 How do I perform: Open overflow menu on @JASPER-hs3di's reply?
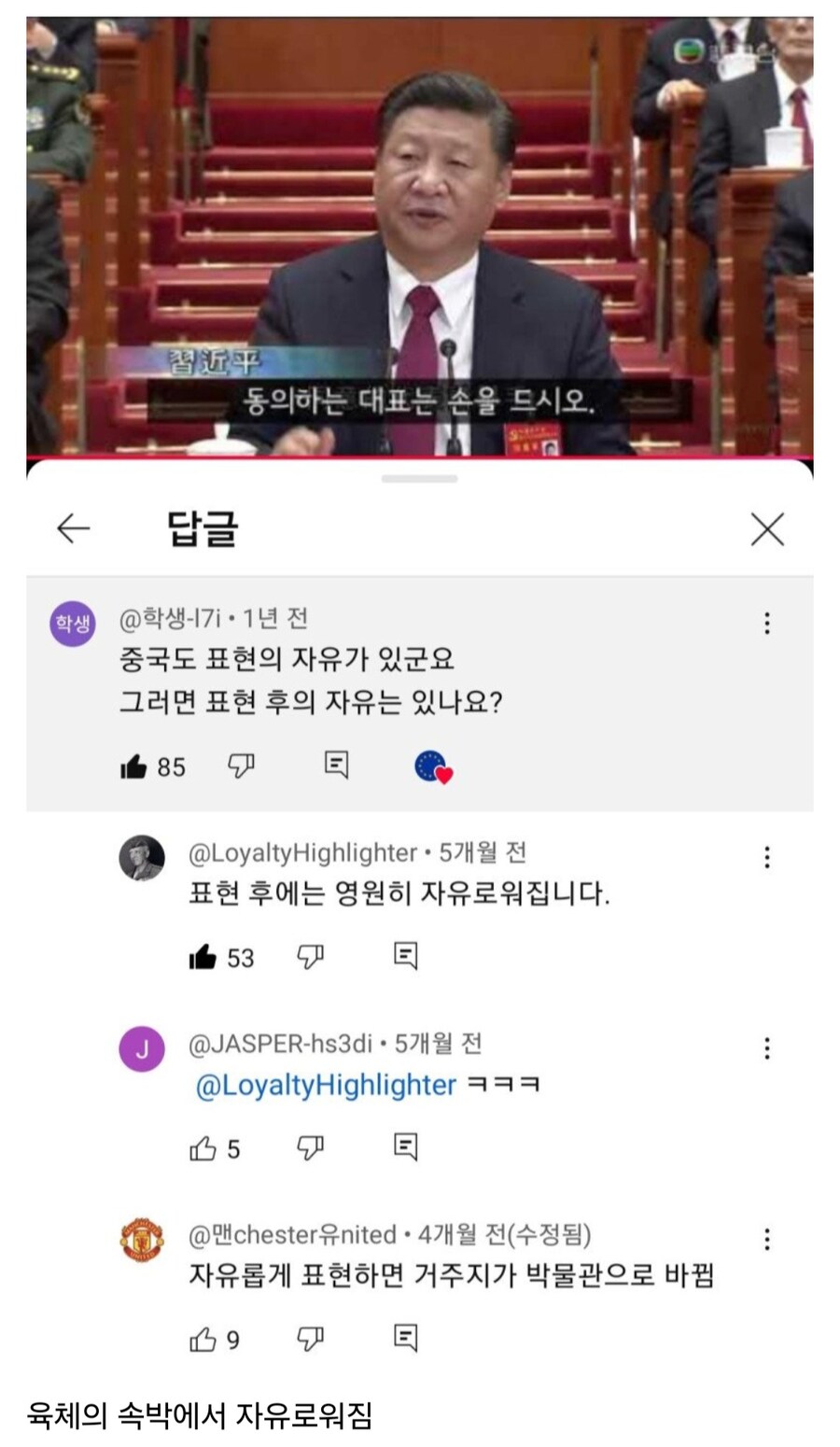click(x=766, y=1048)
